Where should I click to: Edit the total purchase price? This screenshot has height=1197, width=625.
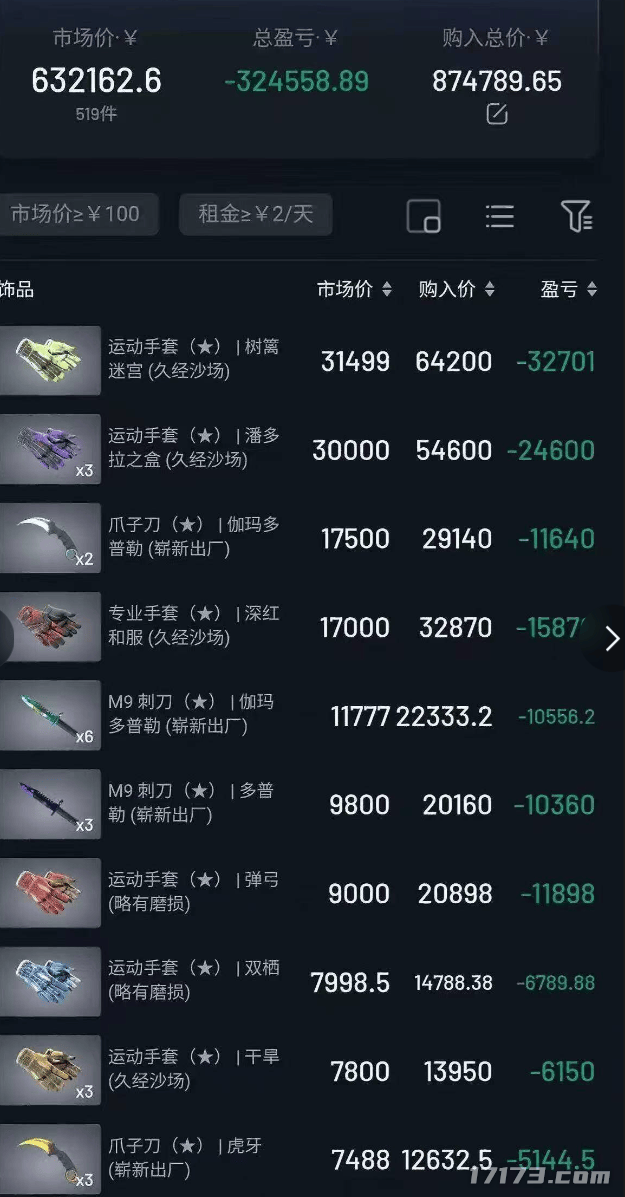pos(496,115)
